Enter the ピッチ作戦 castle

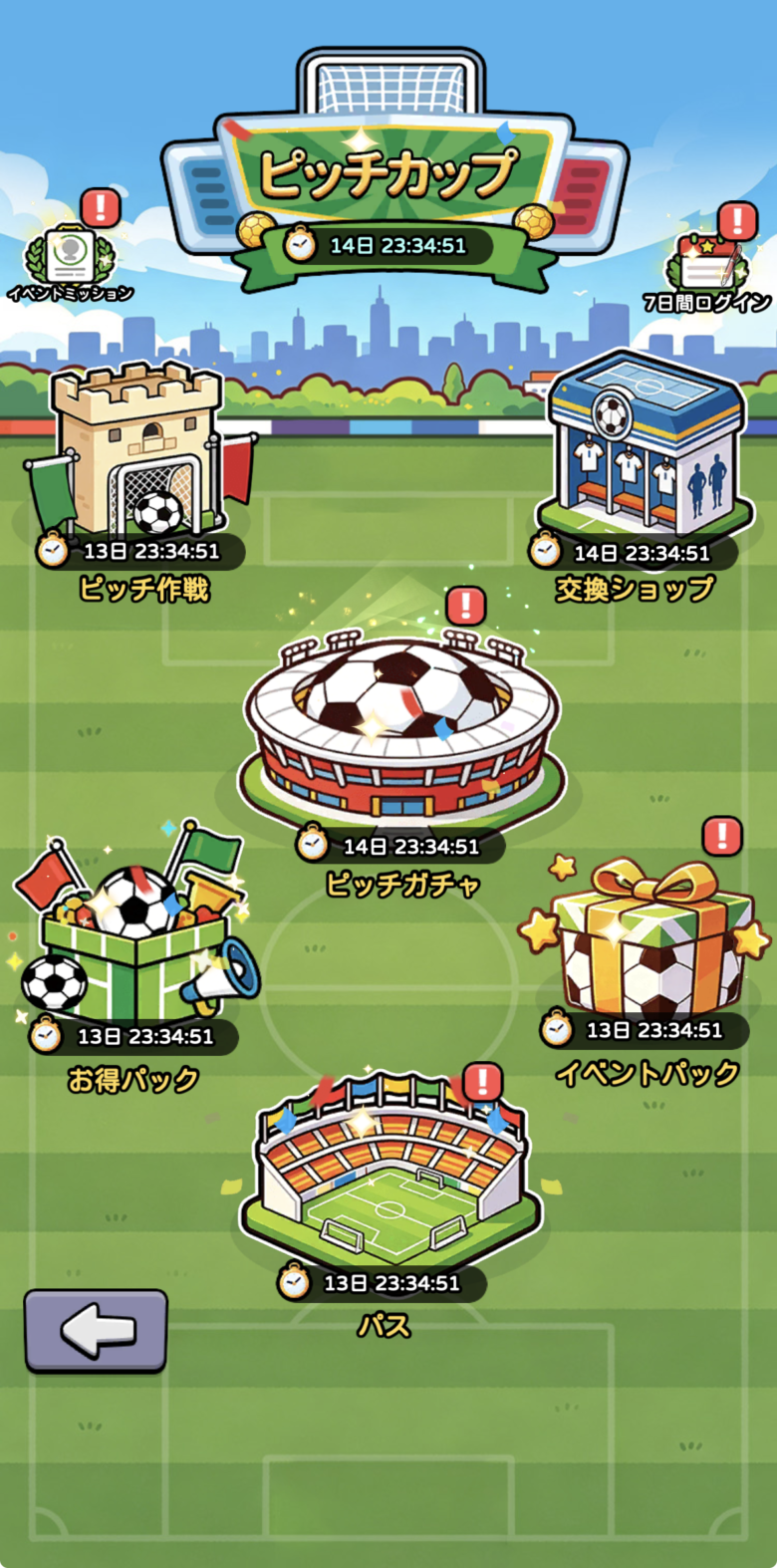pyautogui.click(x=139, y=450)
